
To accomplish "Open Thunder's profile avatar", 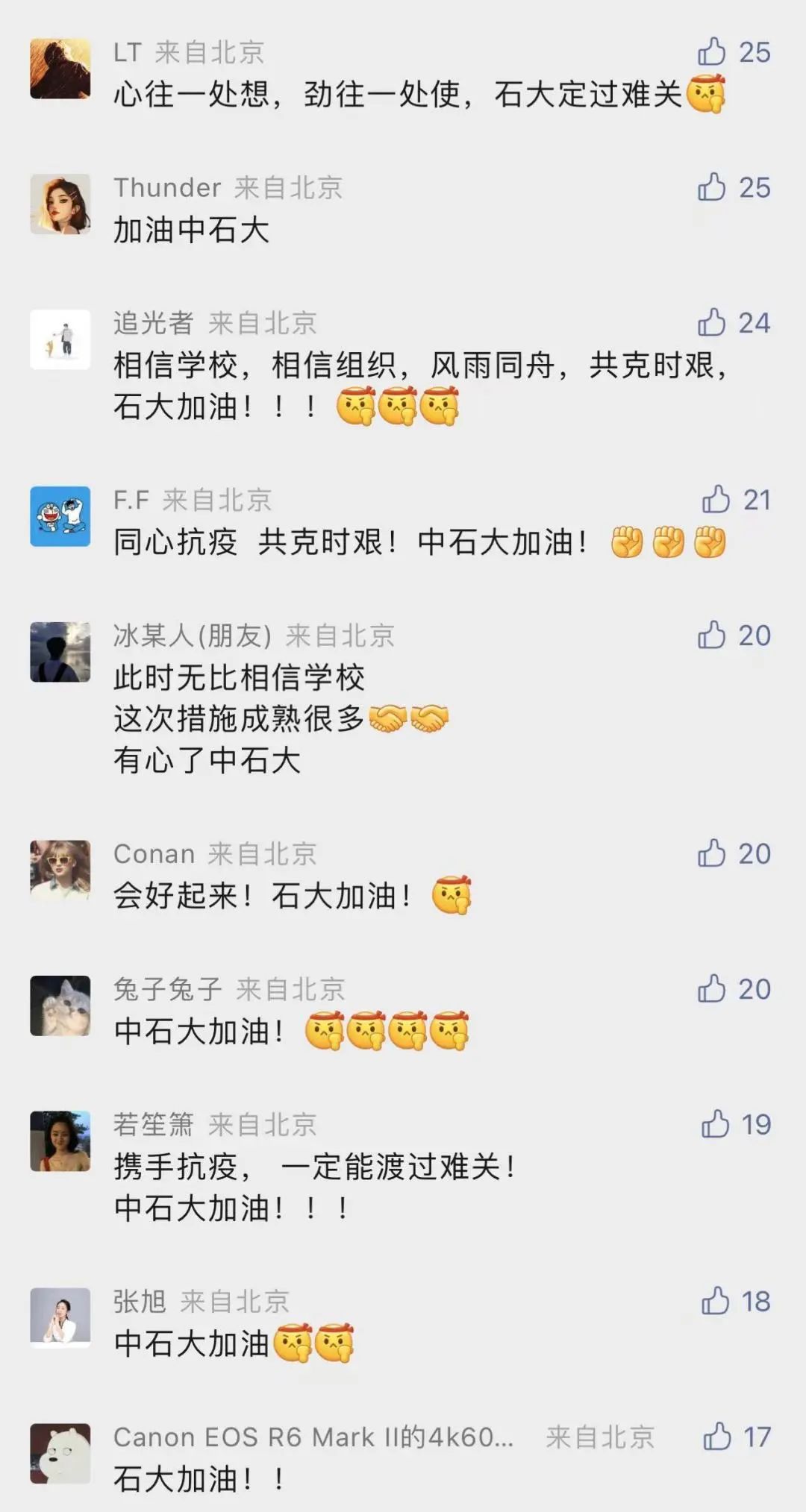I will pyautogui.click(x=60, y=204).
